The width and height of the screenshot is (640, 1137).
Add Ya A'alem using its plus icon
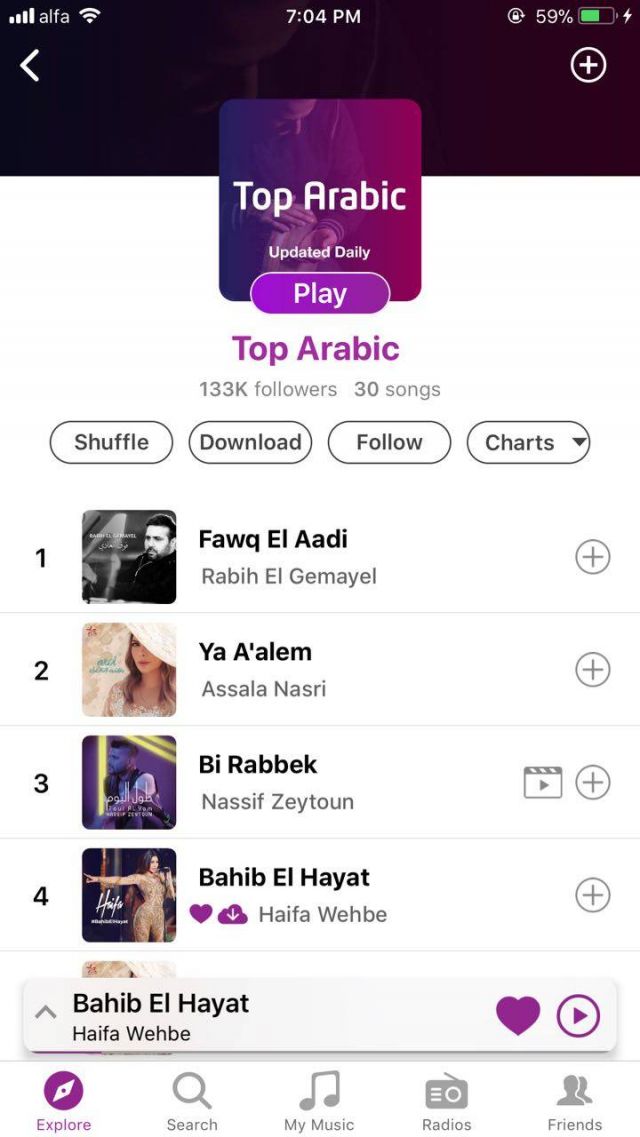[x=593, y=669]
